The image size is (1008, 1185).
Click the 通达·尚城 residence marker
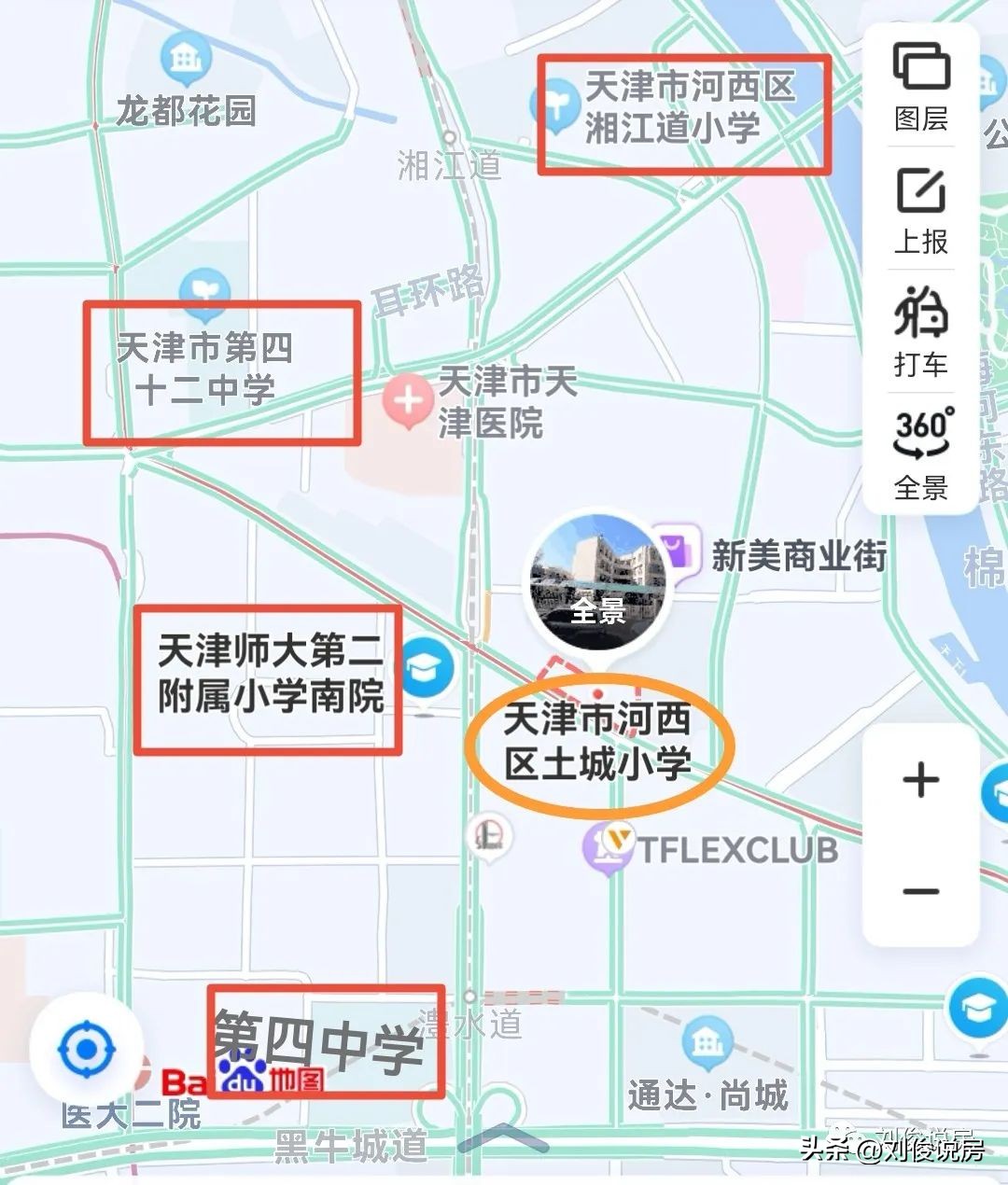coord(709,1043)
